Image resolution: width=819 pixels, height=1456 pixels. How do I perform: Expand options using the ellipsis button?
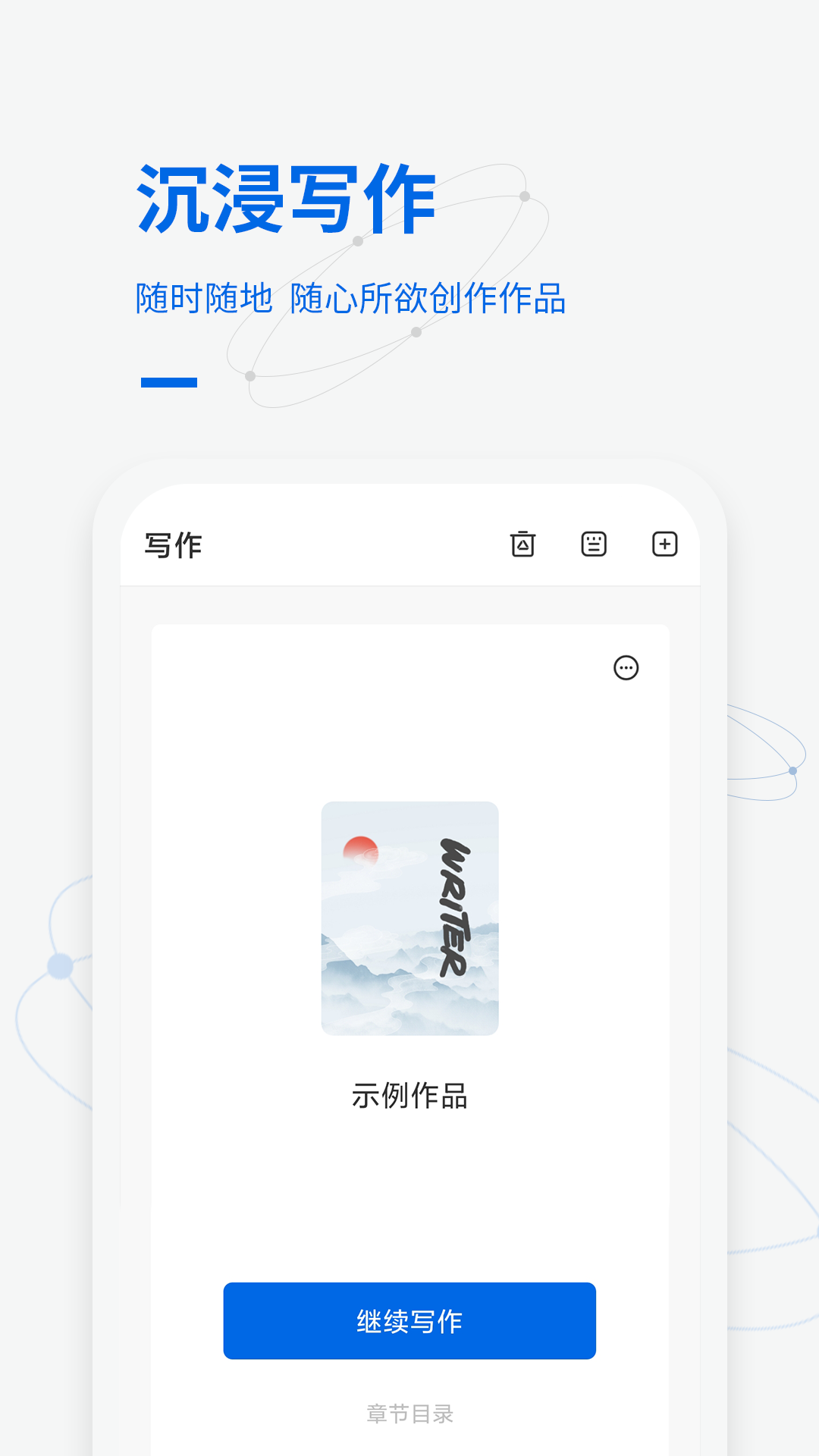[x=626, y=668]
